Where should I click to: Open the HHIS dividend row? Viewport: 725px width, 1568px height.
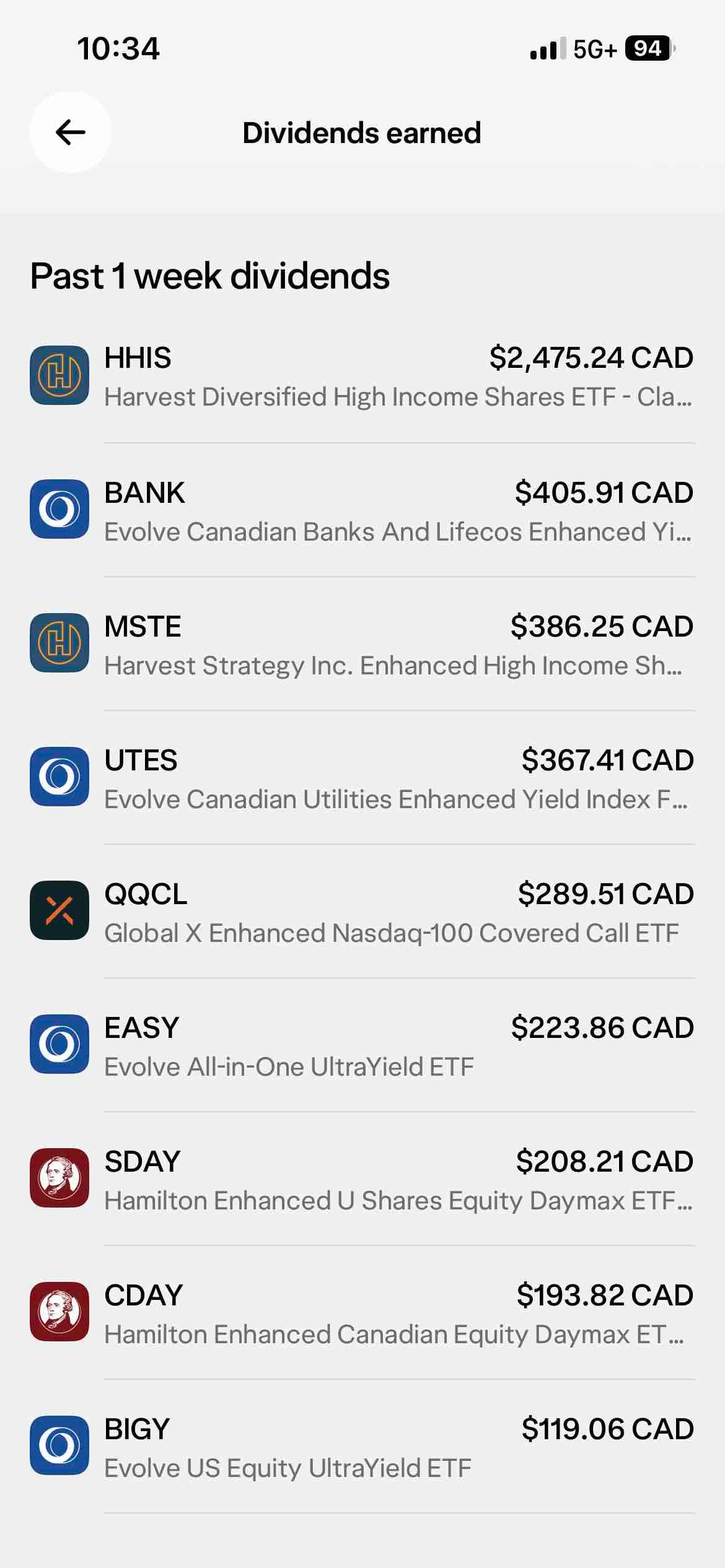point(362,376)
